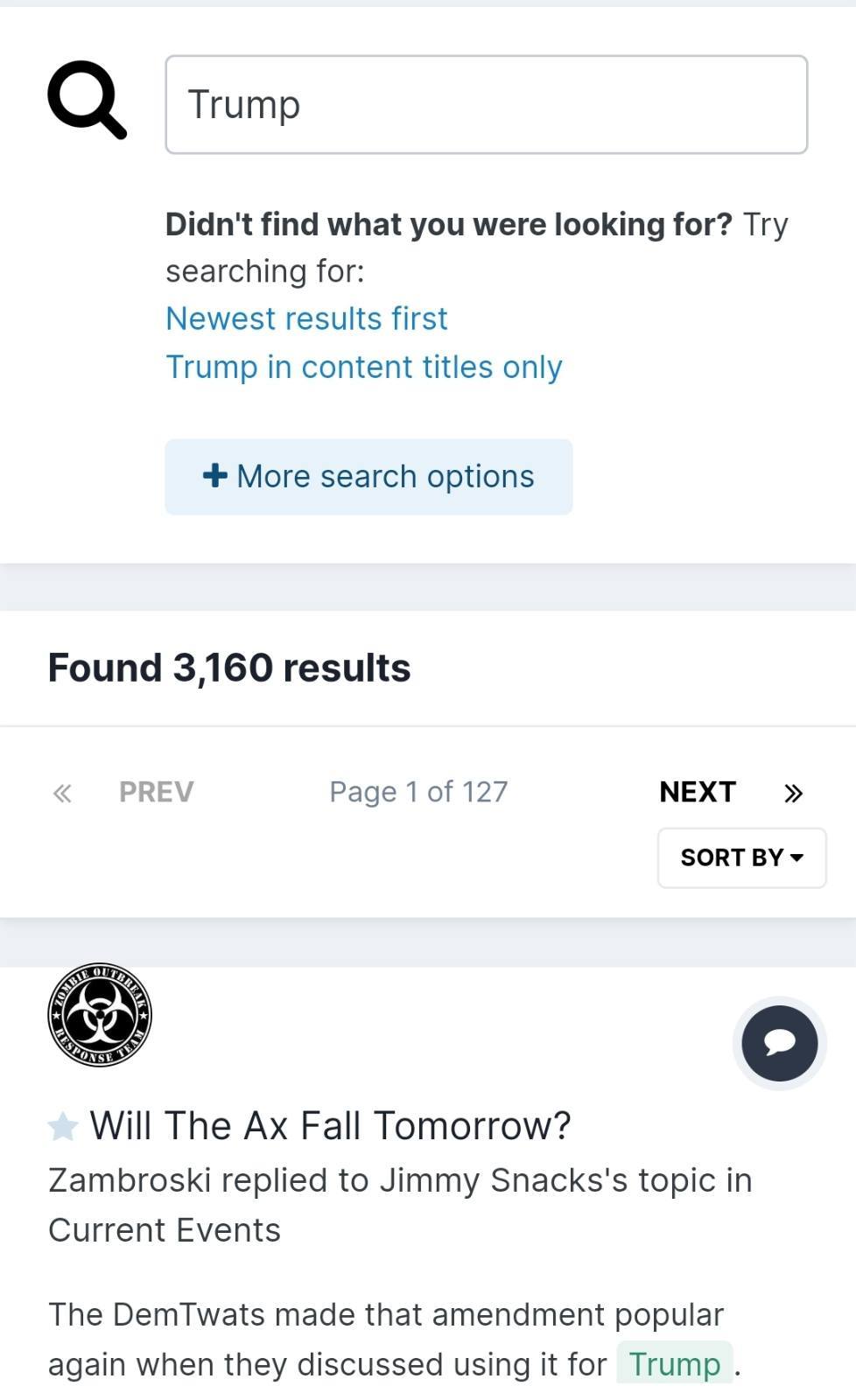Open the SORT BY dropdown
Viewport: 856px width, 1400px height.
pyautogui.click(x=741, y=857)
